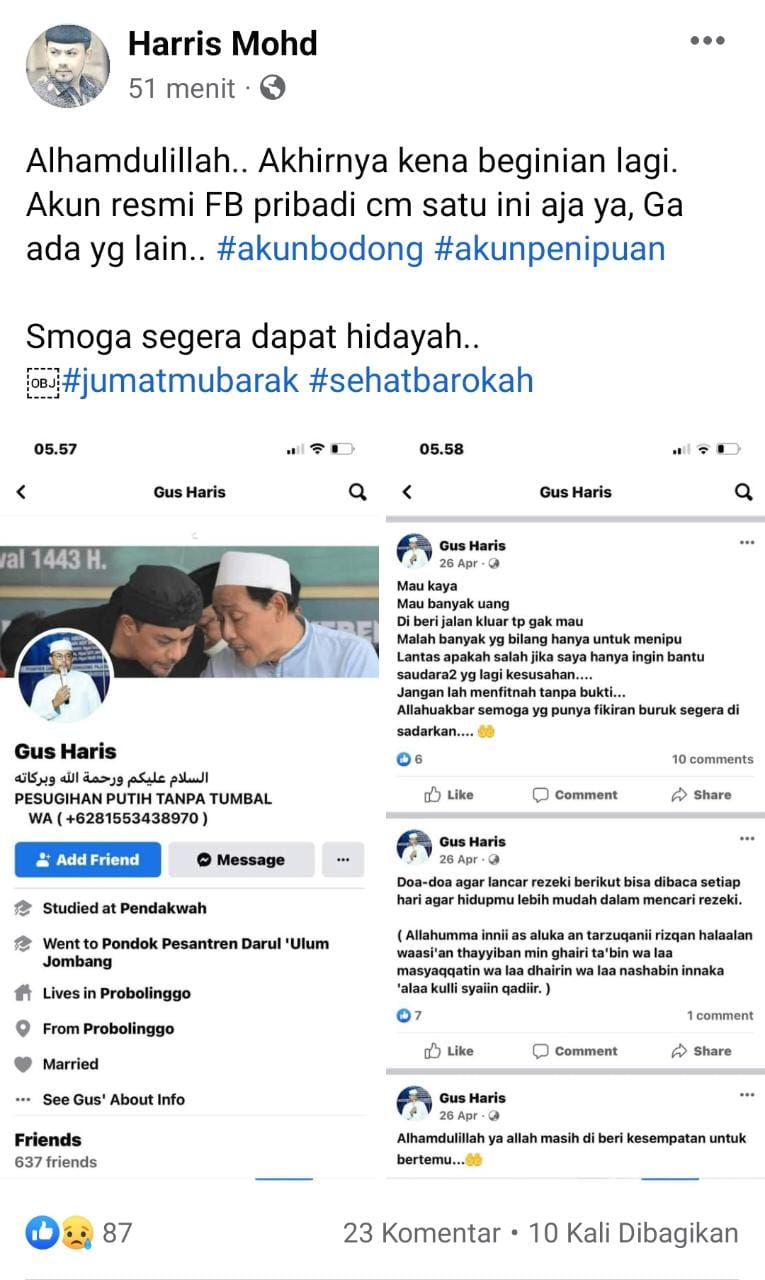View the 10 Kali Dibagikan shares
Viewport: 765px width, 1280px height.
pos(633,1233)
